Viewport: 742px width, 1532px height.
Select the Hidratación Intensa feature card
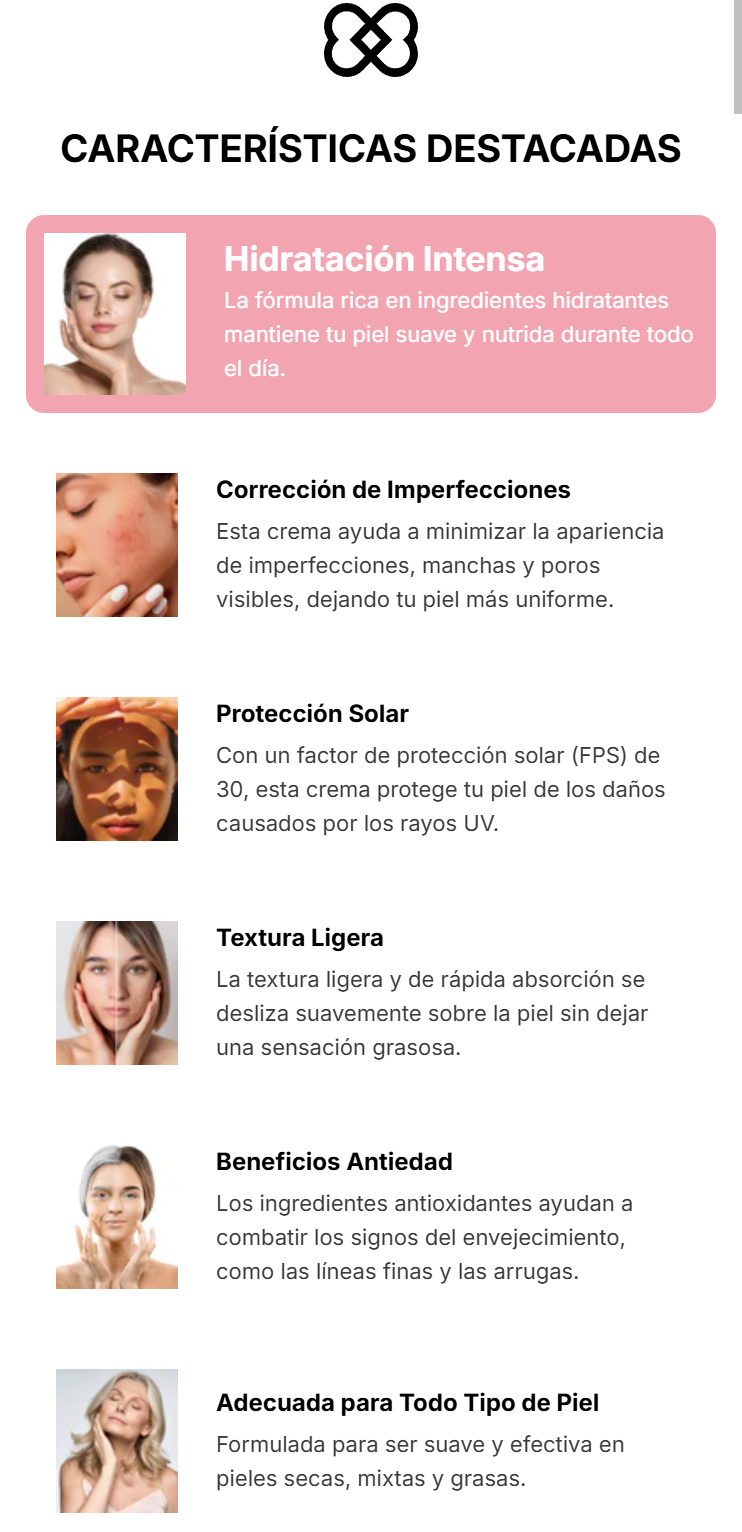(x=371, y=314)
